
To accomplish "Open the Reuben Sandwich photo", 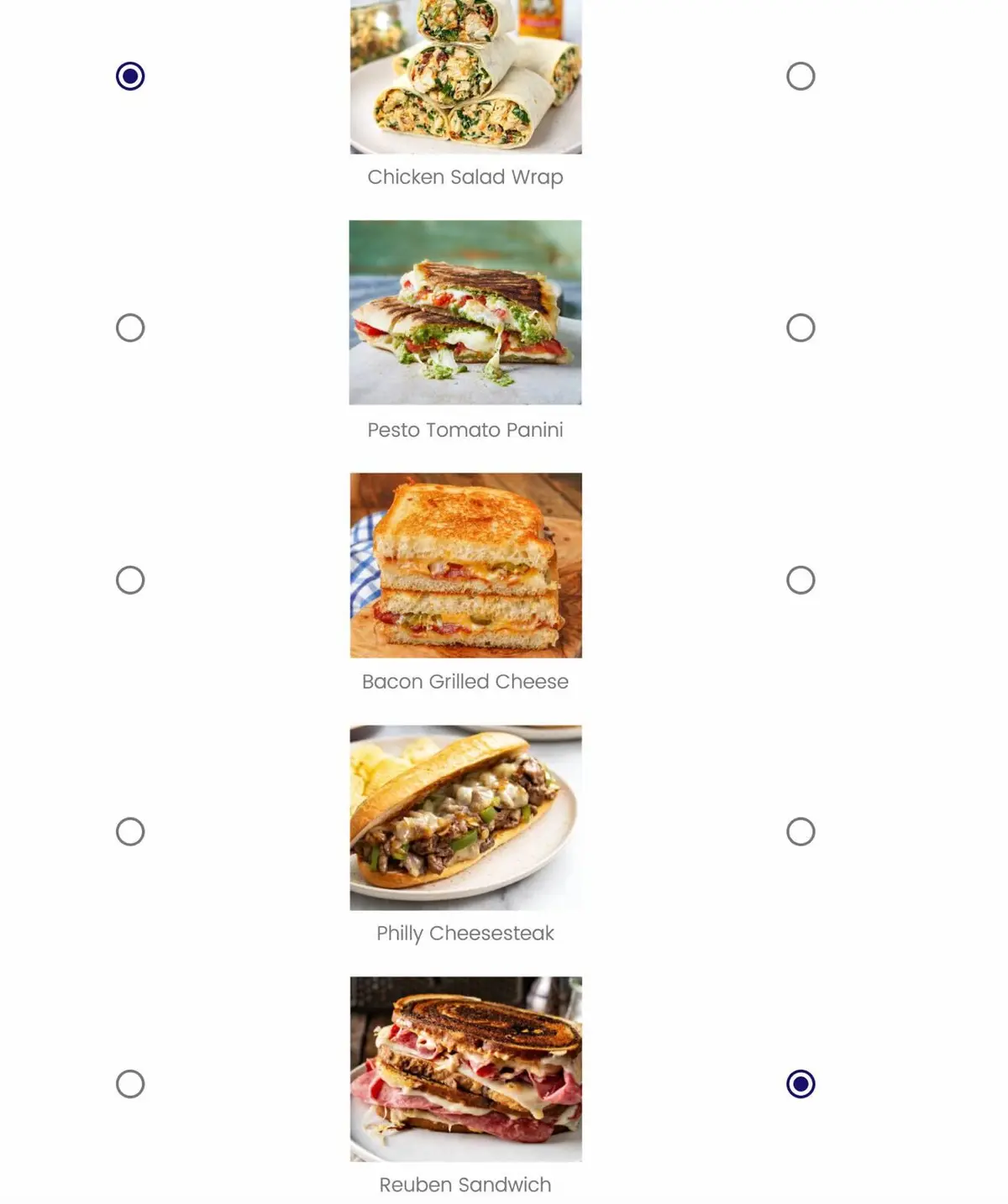I will [x=465, y=1068].
